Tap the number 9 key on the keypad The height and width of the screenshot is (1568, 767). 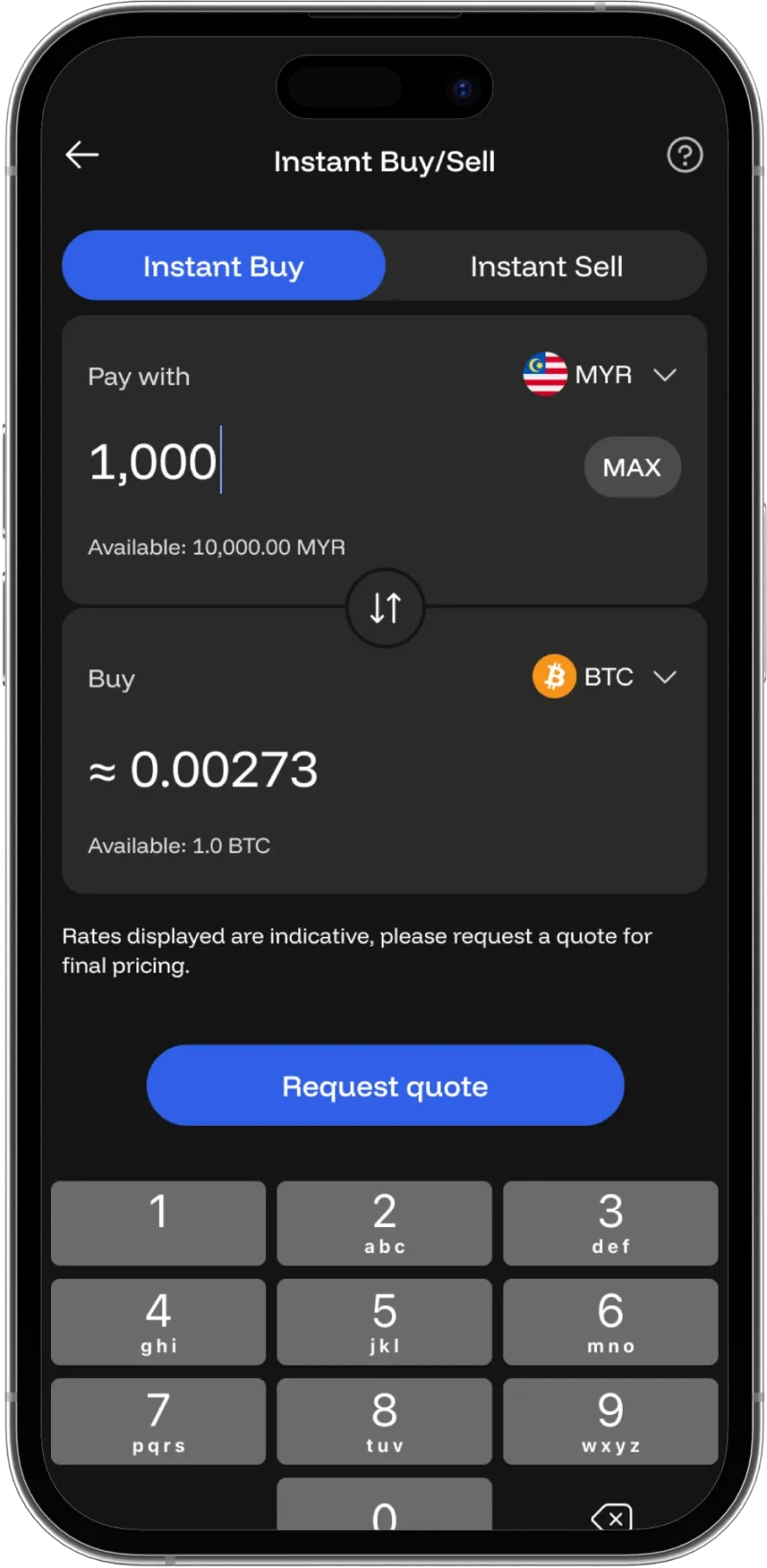click(611, 1420)
